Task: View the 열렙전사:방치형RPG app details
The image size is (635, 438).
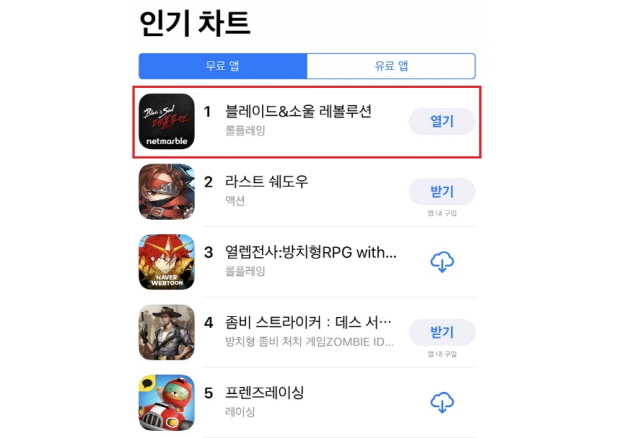Action: click(311, 252)
